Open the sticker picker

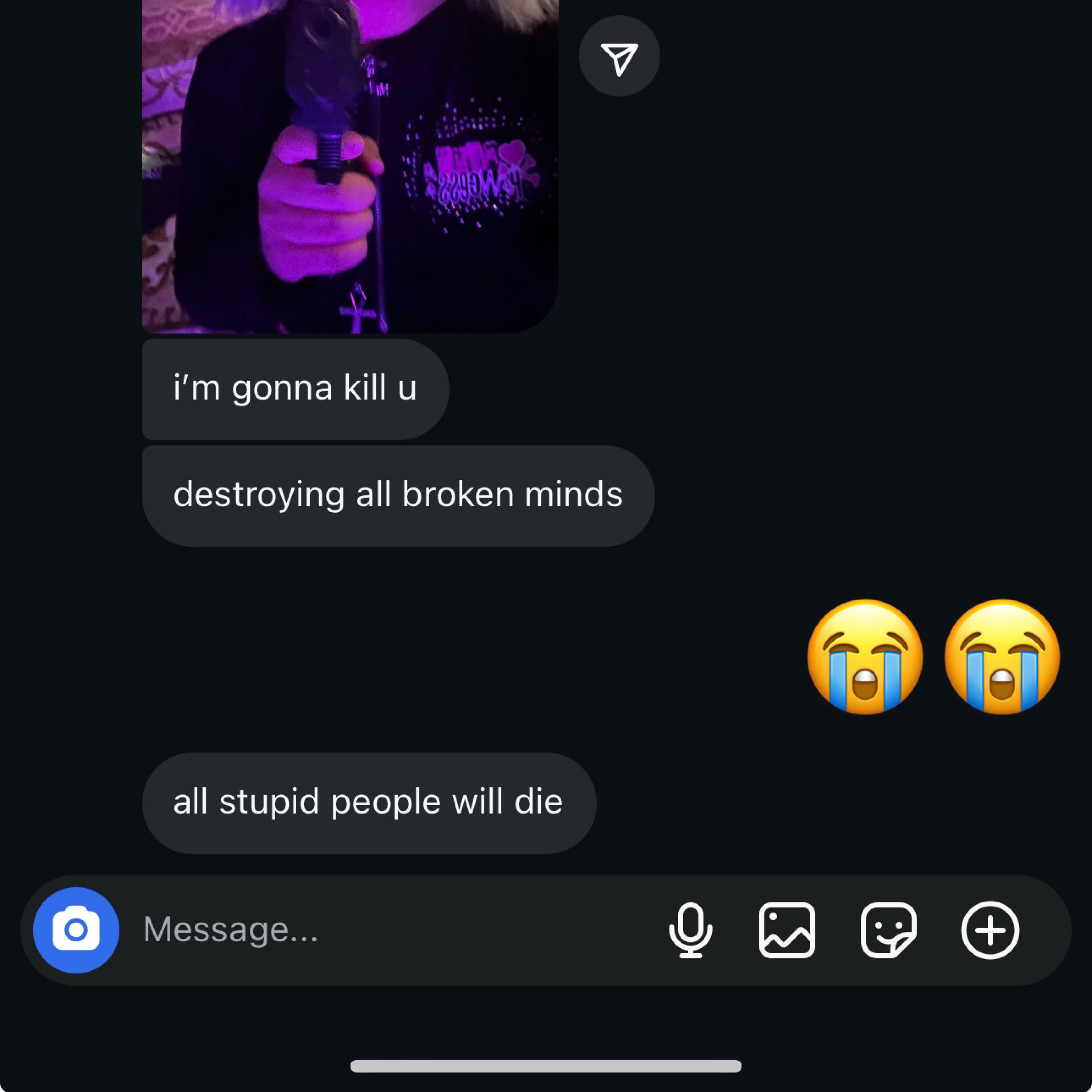point(888,930)
